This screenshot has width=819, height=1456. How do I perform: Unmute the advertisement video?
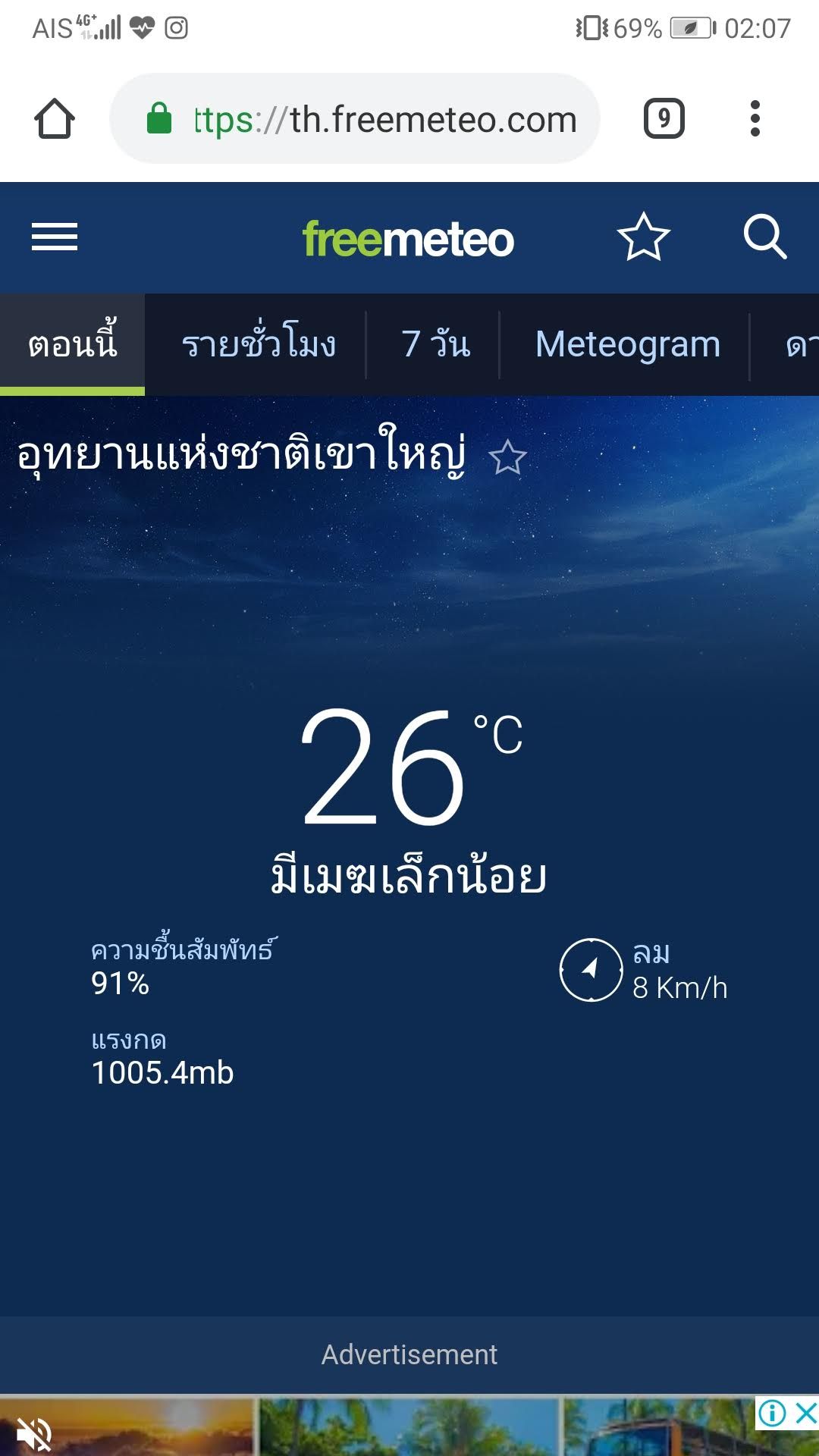[34, 1433]
